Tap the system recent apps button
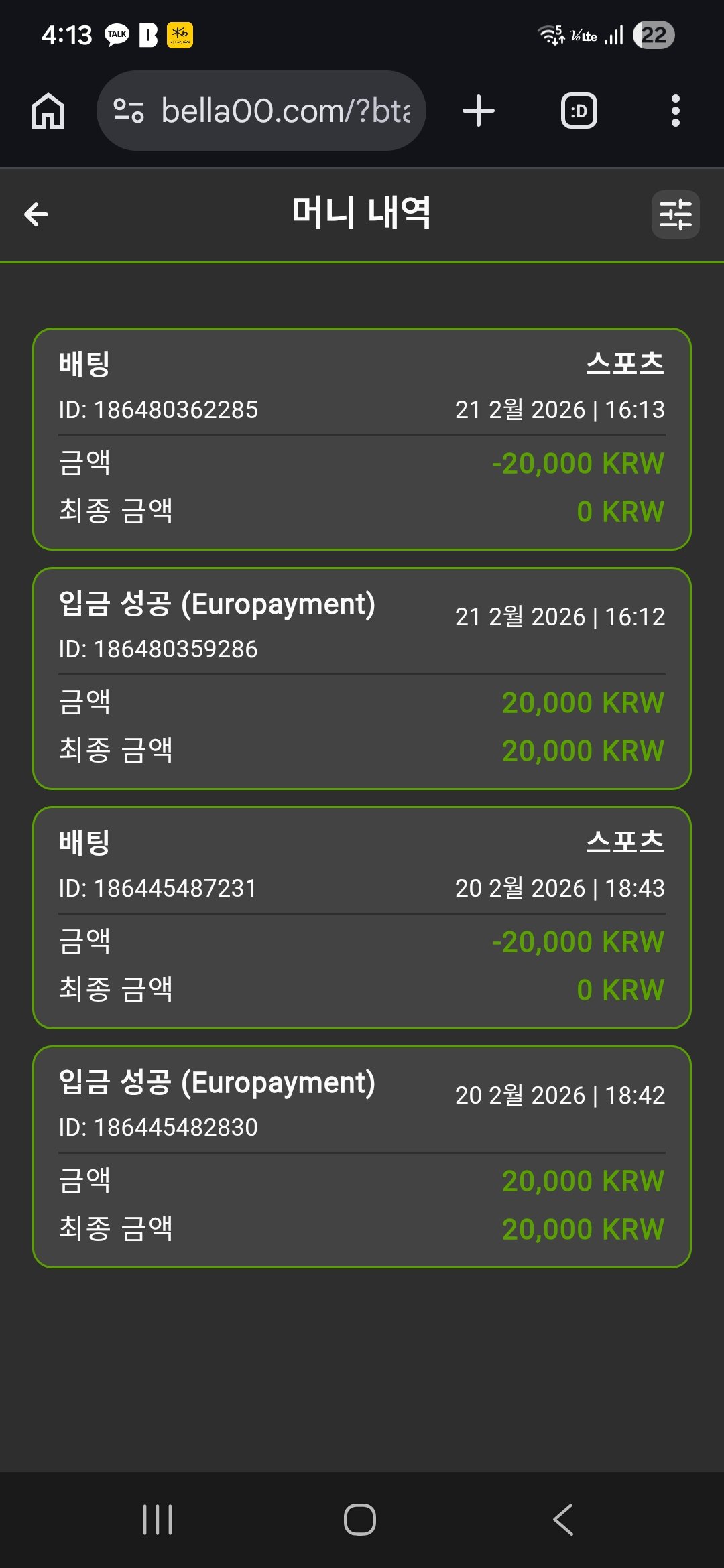The image size is (724, 1568). tap(158, 1520)
